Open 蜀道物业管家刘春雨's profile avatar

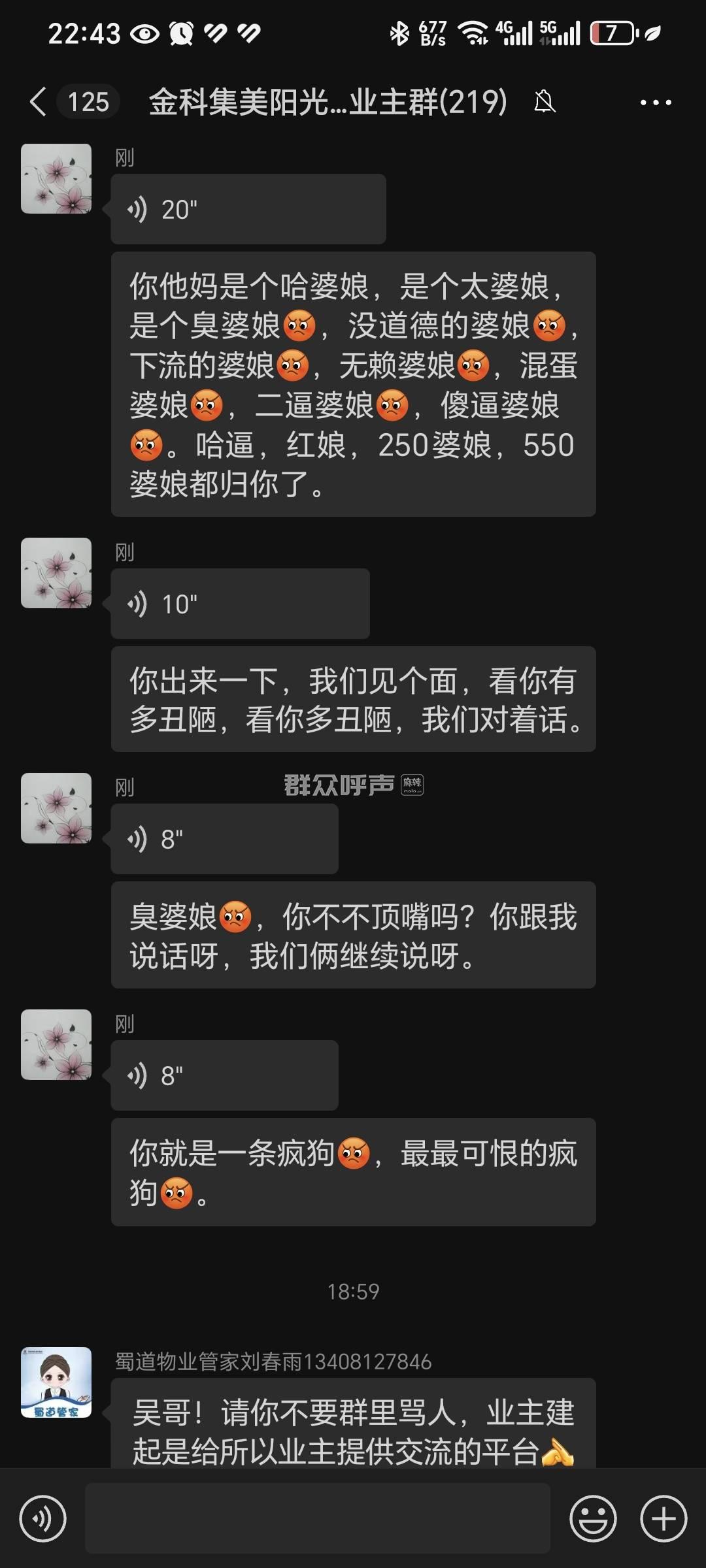[56, 1382]
